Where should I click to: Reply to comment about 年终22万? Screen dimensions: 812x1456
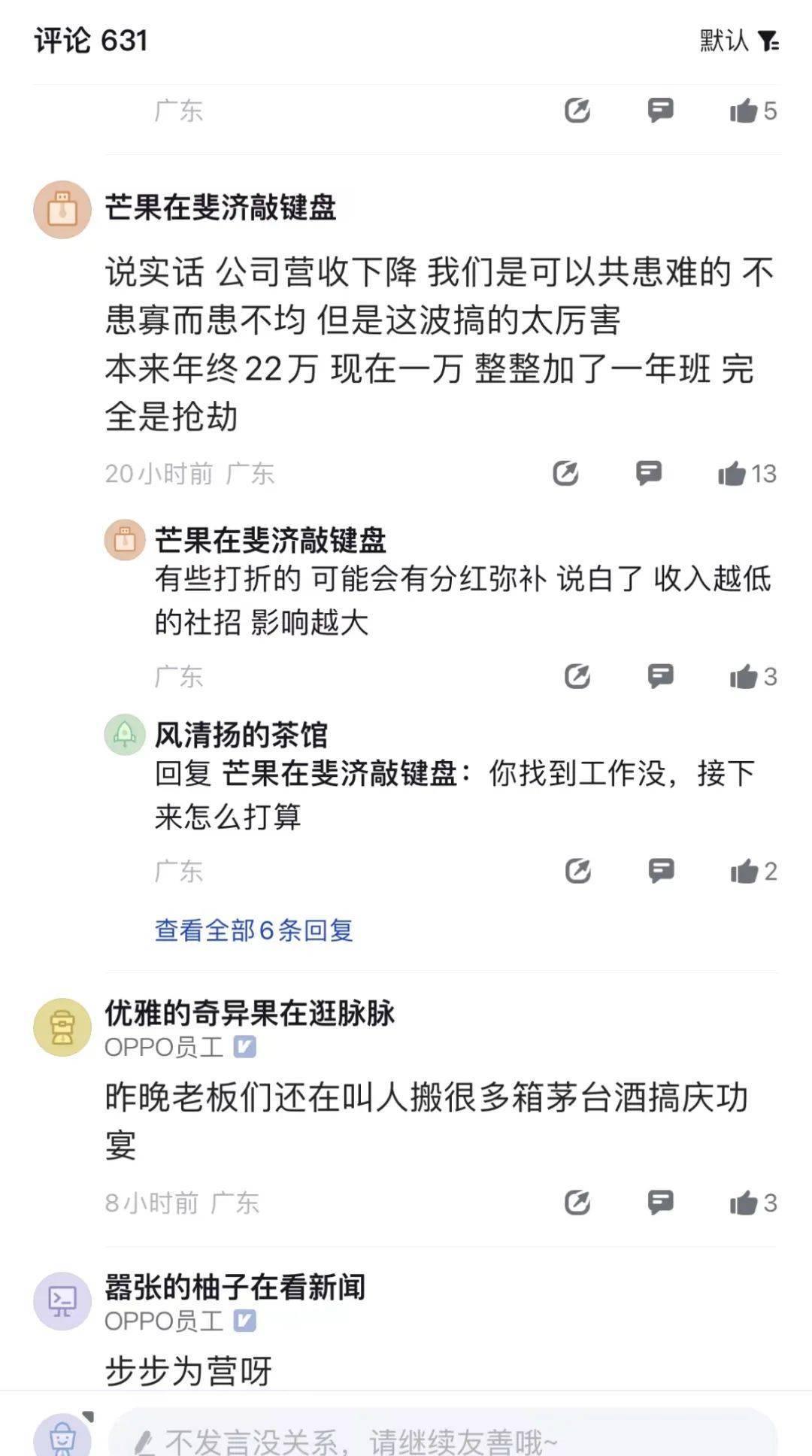point(648,474)
